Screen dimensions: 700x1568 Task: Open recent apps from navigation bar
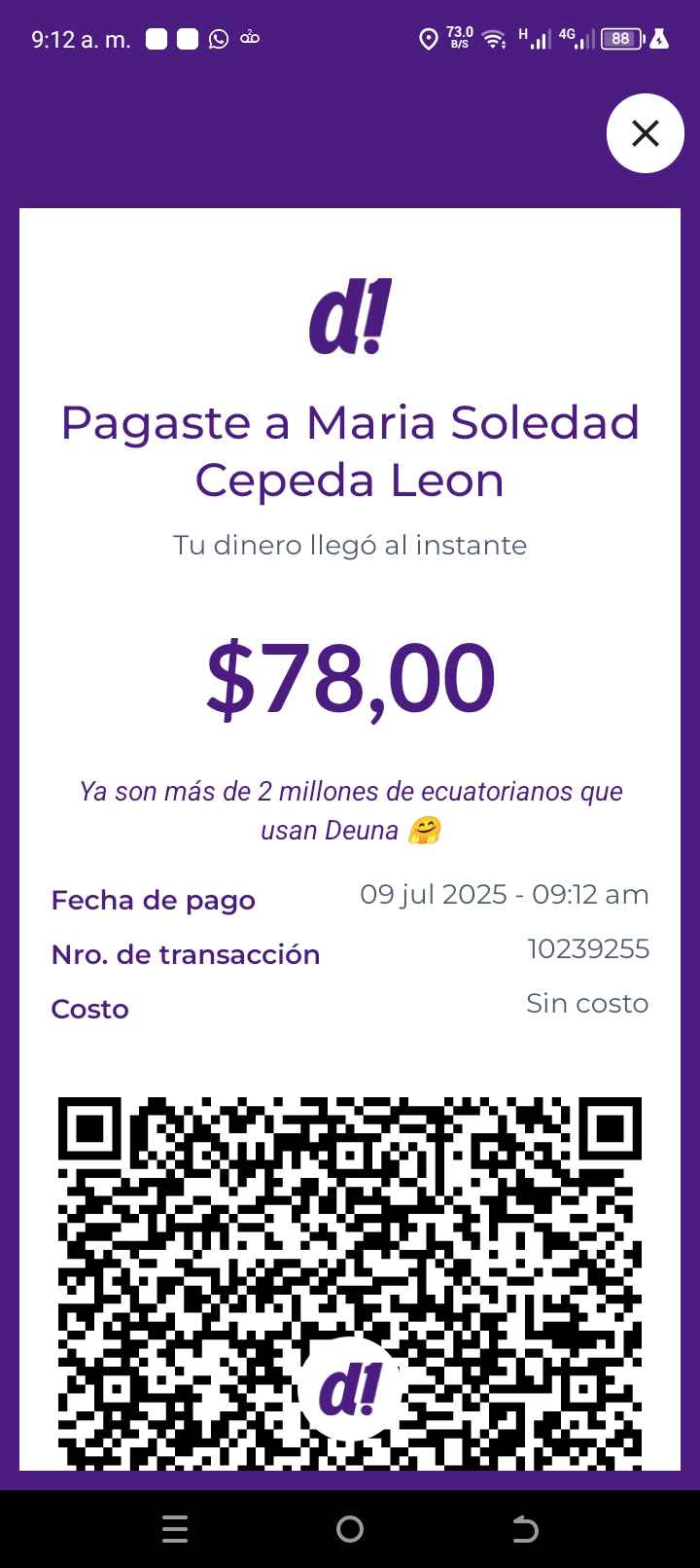175,1529
